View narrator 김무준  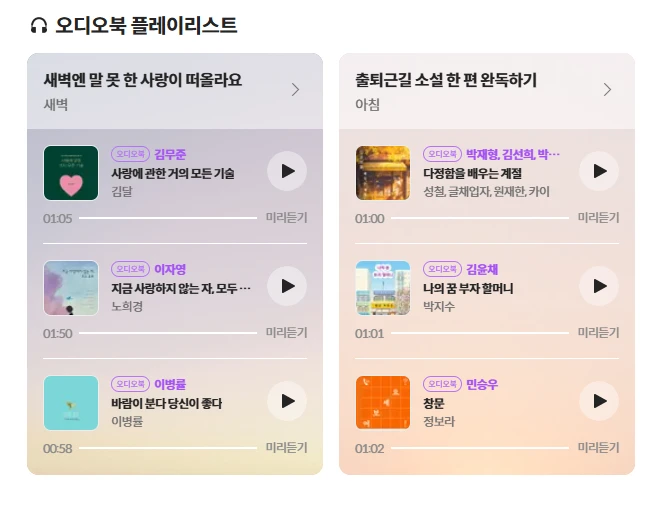(170, 154)
